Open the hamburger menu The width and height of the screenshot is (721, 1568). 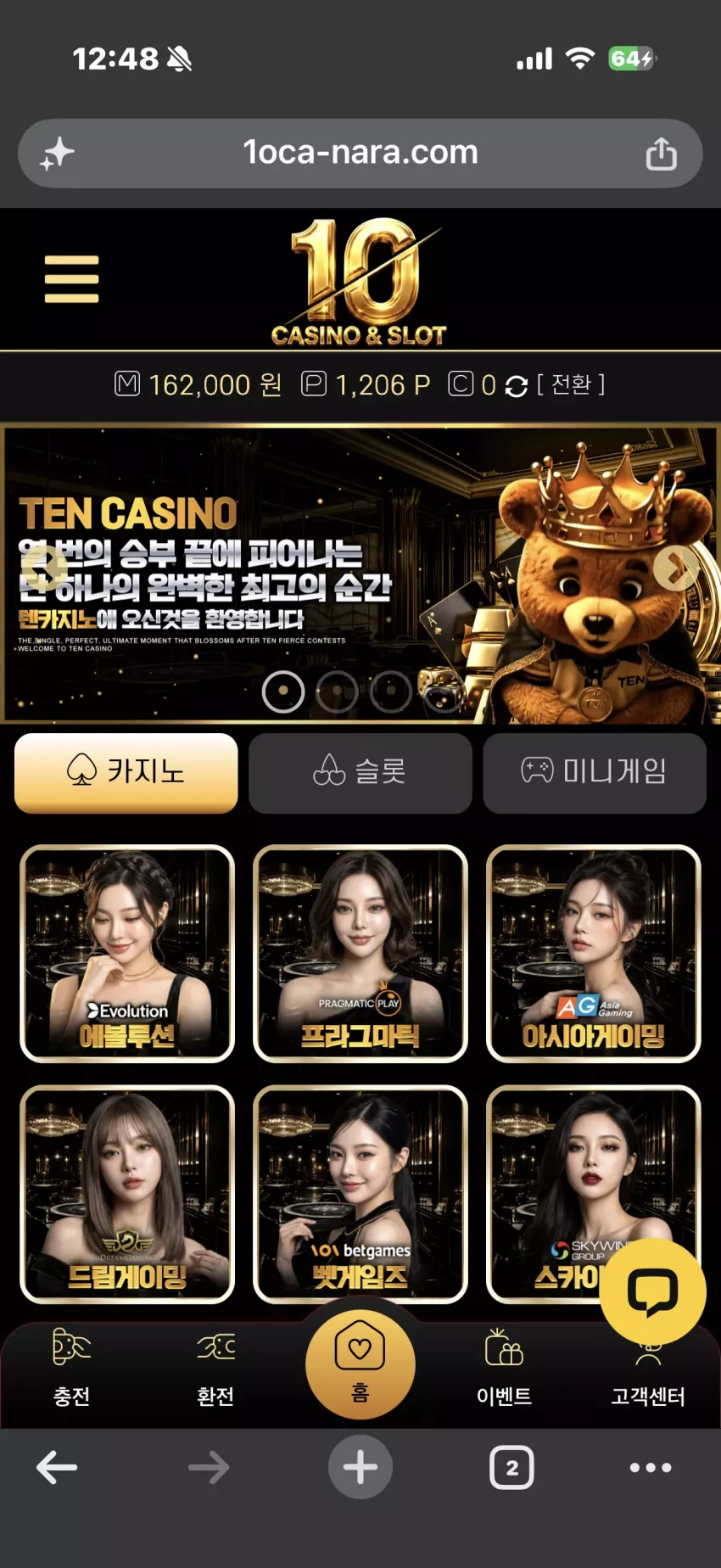[x=71, y=279]
